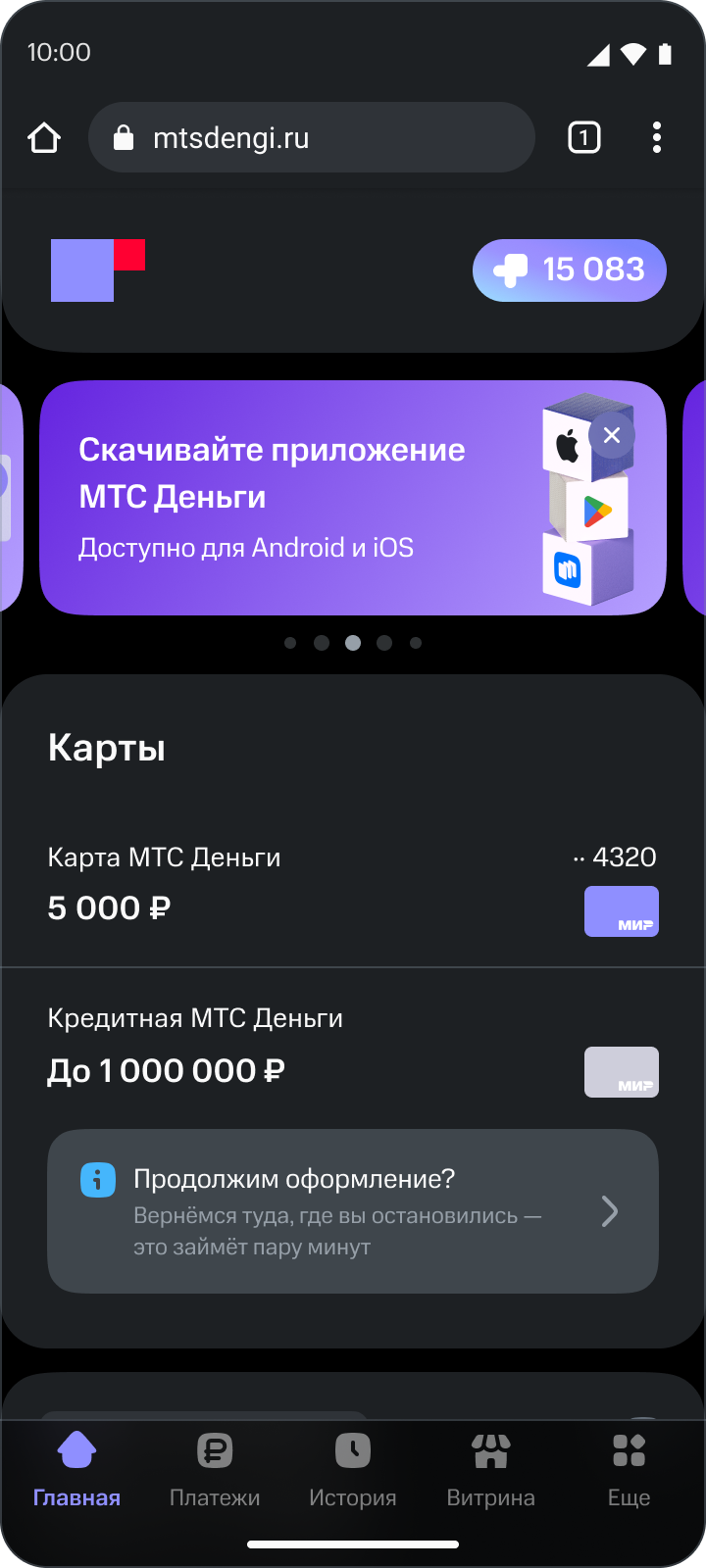706x1568 pixels.
Task: Open the Витрина tab
Action: click(490, 1470)
